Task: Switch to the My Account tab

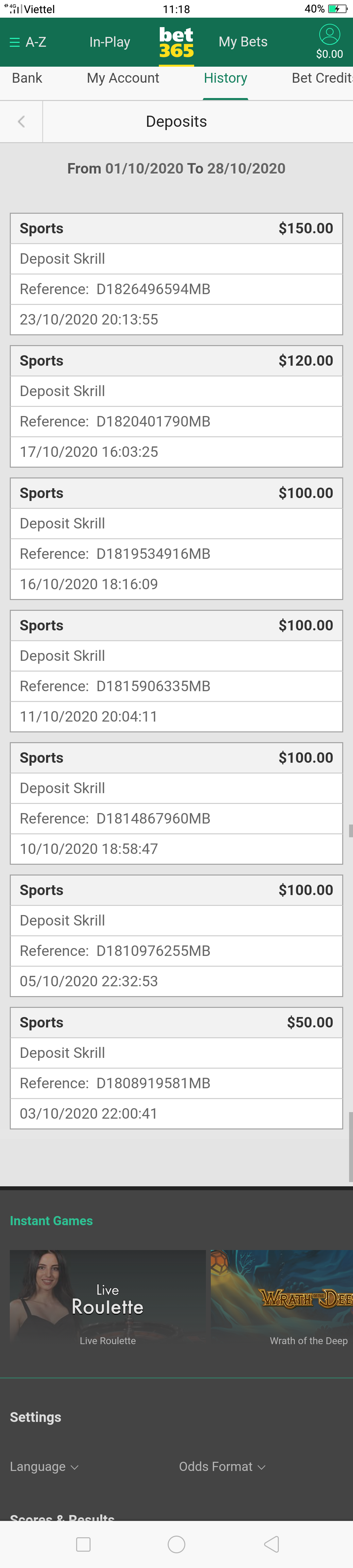Action: point(123,78)
